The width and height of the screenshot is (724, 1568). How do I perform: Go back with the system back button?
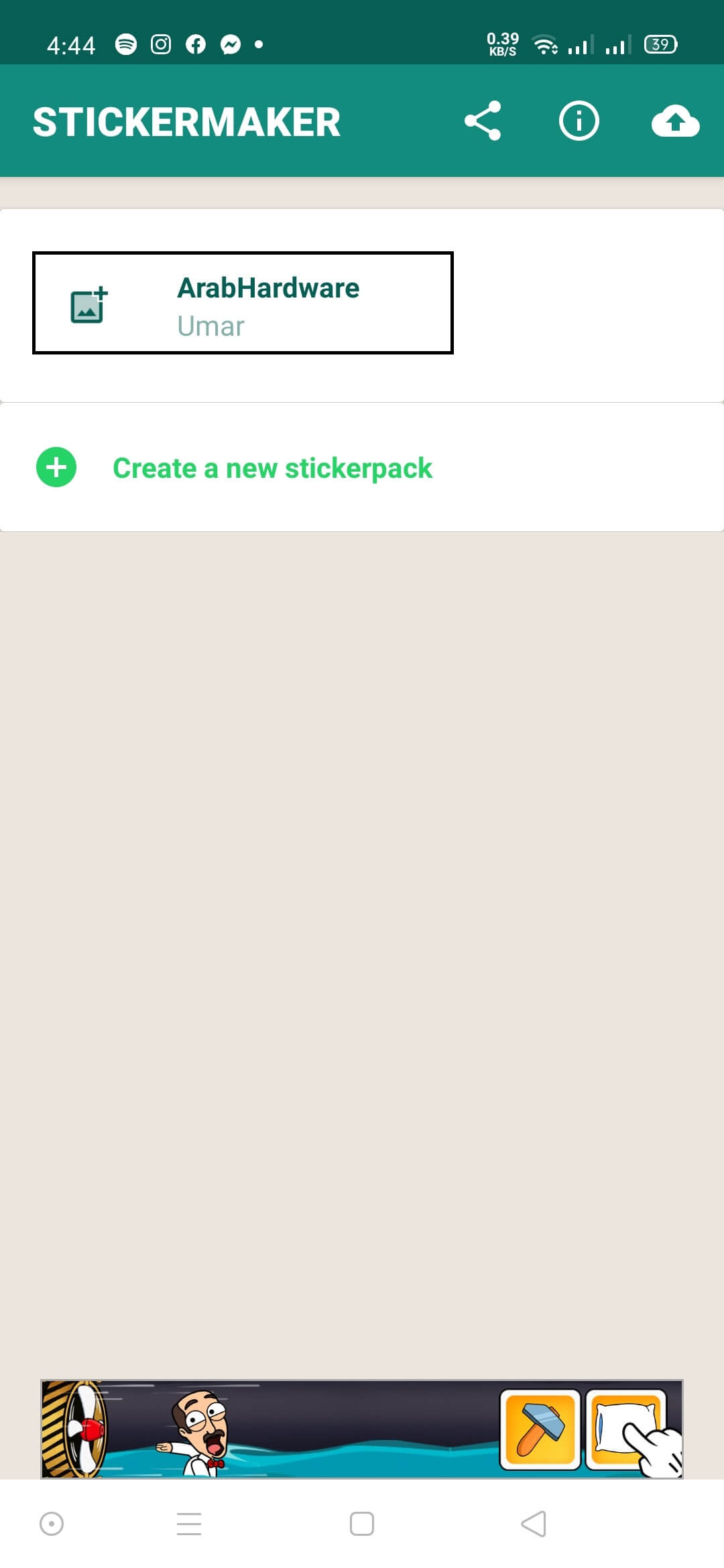point(534,1524)
